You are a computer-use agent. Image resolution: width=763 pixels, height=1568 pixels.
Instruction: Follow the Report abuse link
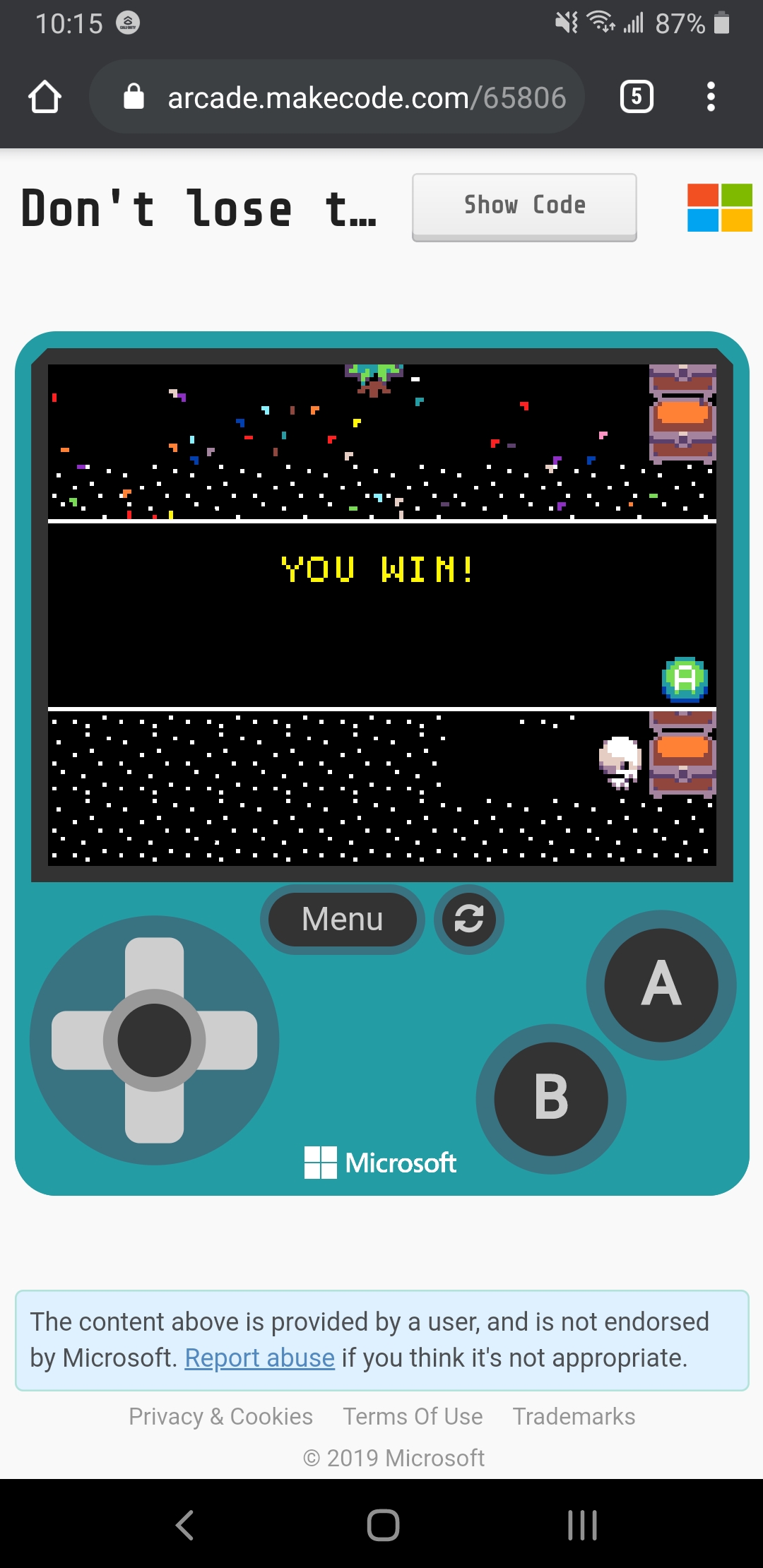point(259,1358)
